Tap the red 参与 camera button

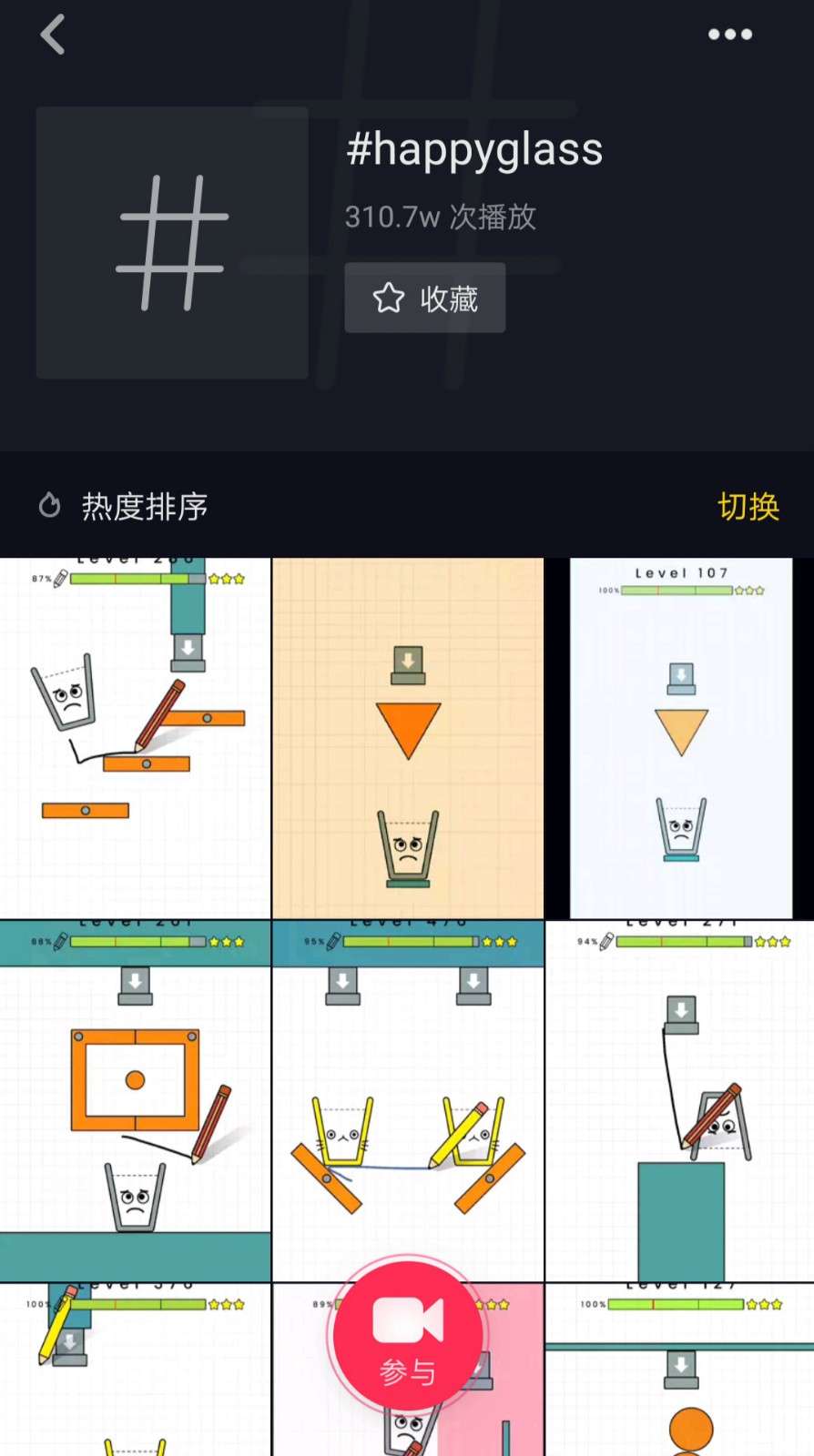pos(408,1336)
